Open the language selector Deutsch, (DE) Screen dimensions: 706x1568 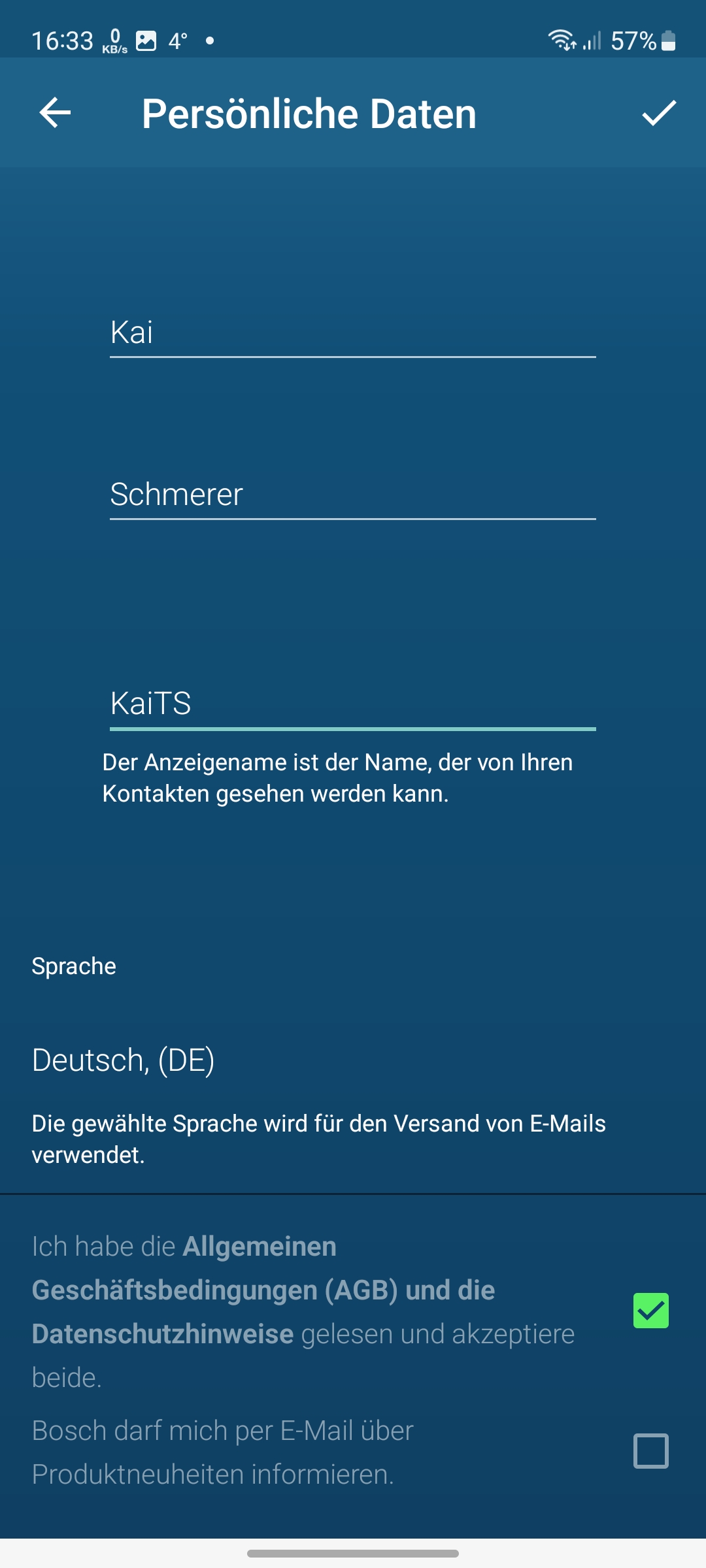click(123, 1060)
